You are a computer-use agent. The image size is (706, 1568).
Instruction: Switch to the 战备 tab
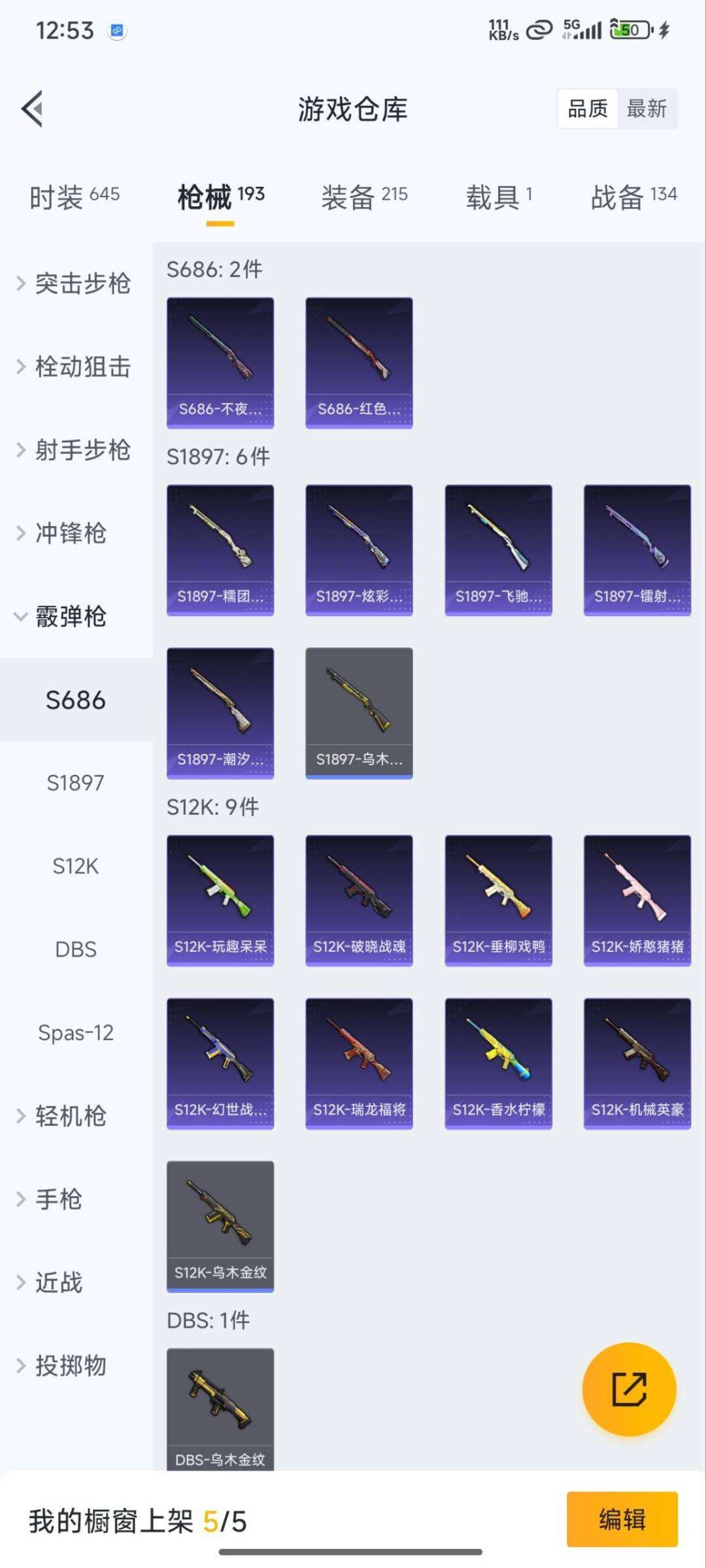click(x=633, y=196)
